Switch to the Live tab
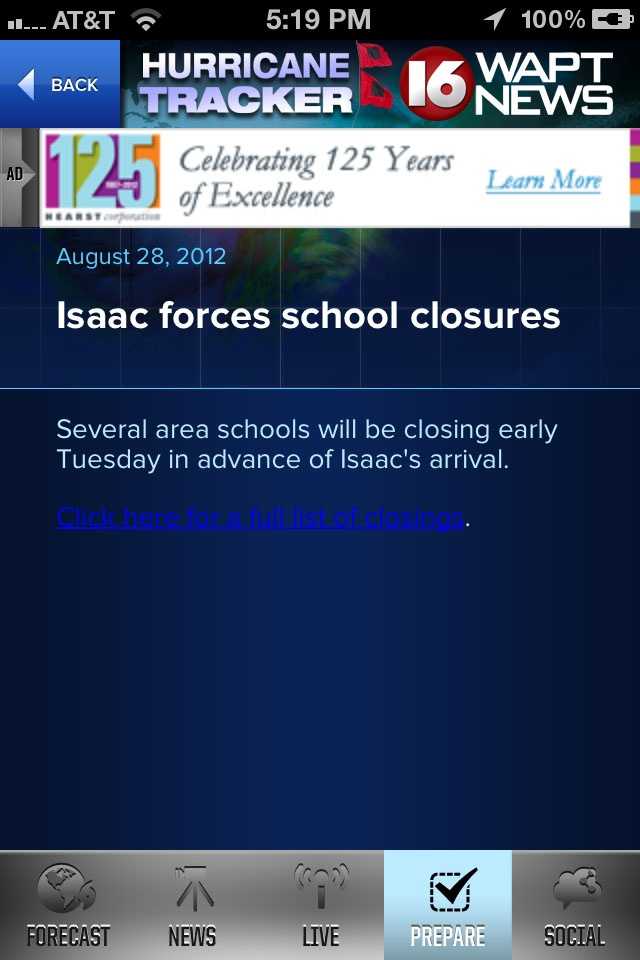The width and height of the screenshot is (640, 960). click(320, 906)
